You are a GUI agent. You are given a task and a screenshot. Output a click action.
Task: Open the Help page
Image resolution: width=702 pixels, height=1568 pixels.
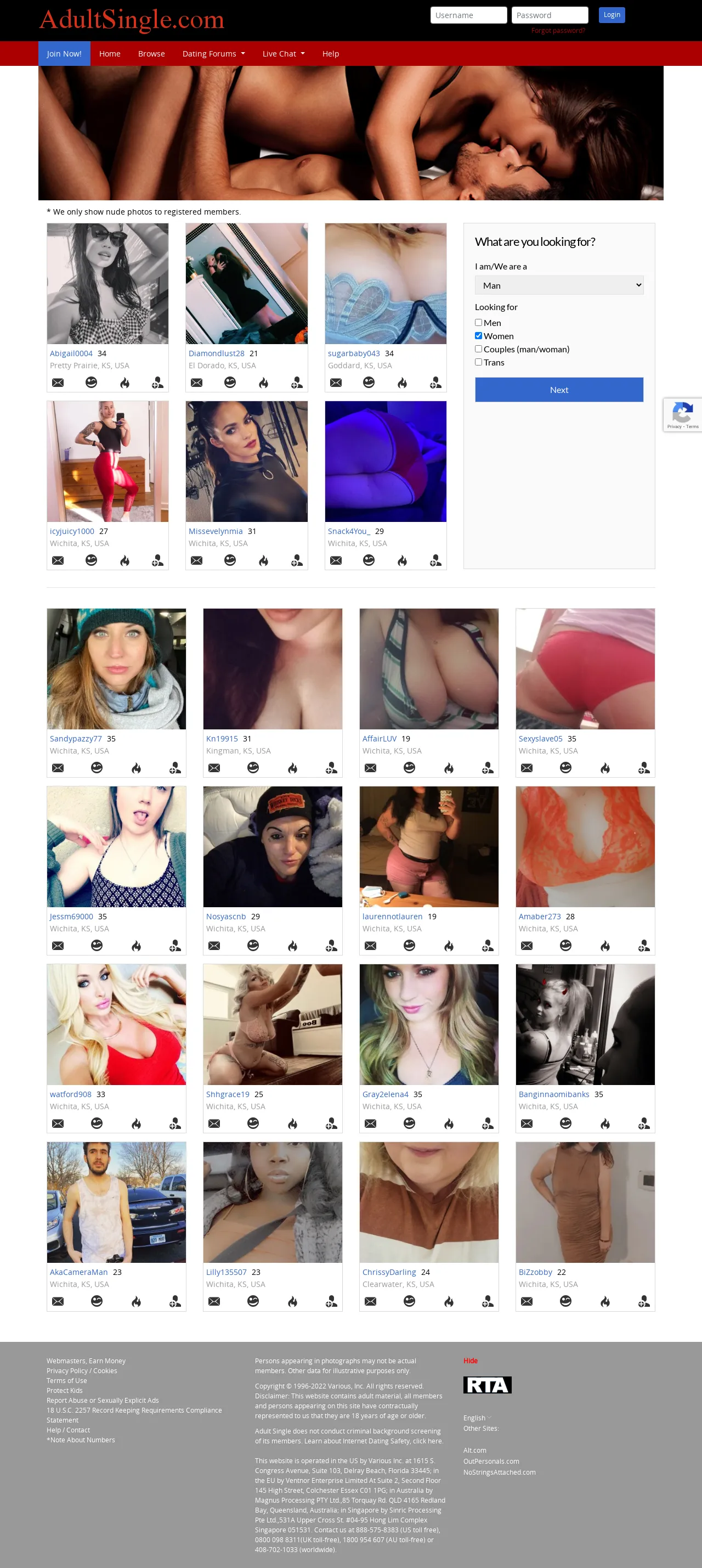tap(330, 54)
